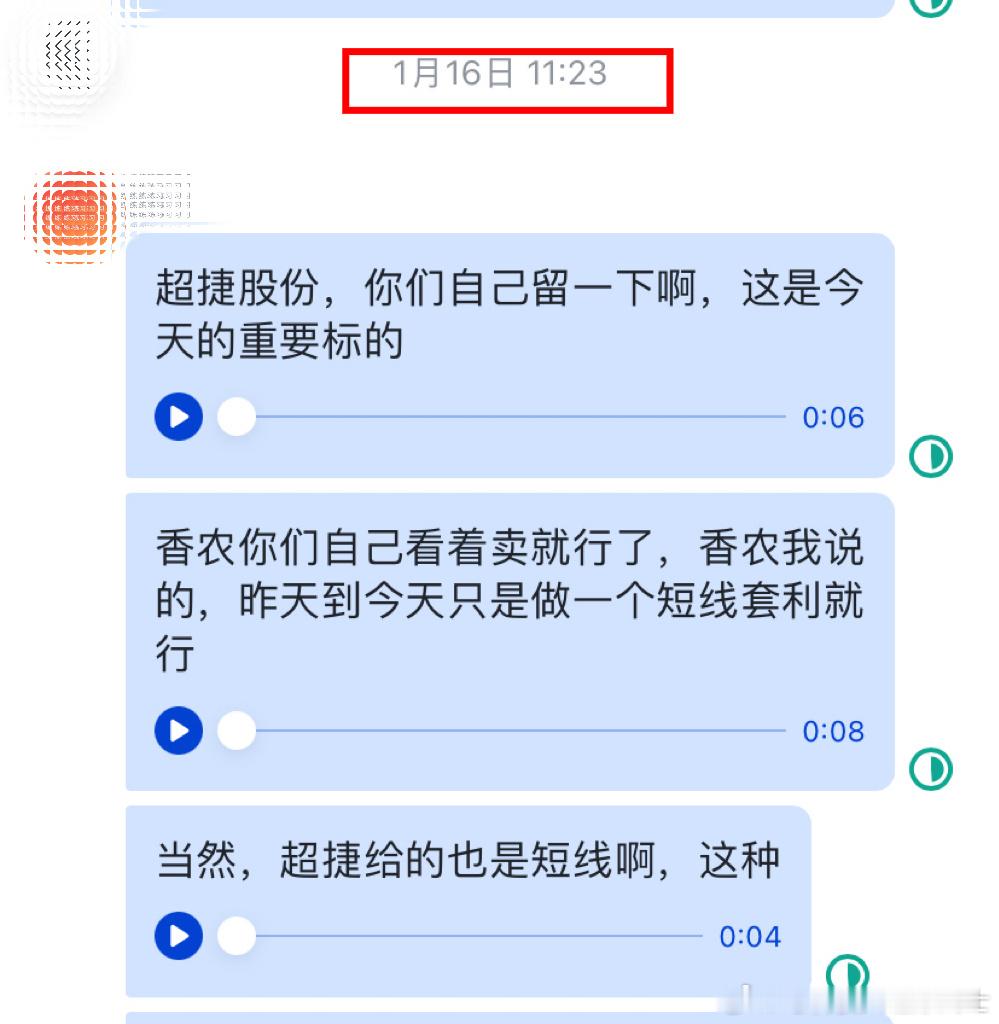Click the sender's orange avatar
The width and height of the screenshot is (999, 1024).
[x=75, y=215]
